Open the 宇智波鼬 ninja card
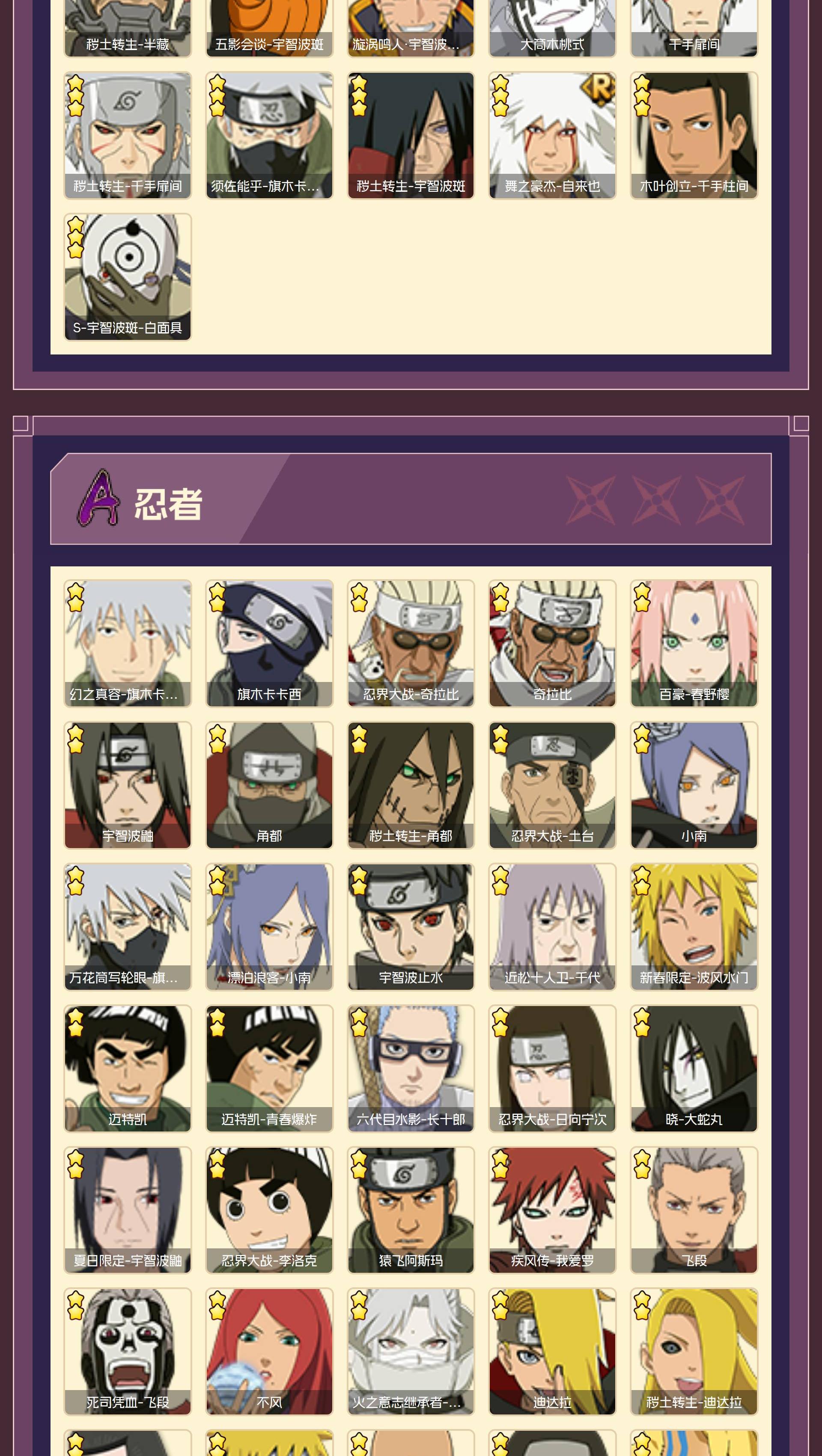 128,785
